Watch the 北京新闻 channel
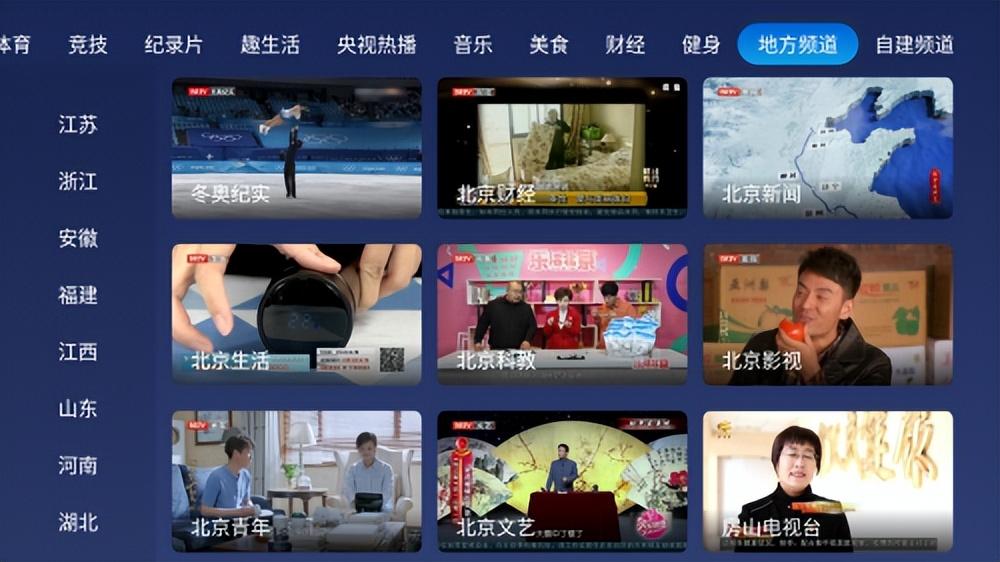This screenshot has height=562, width=1000. [x=828, y=148]
